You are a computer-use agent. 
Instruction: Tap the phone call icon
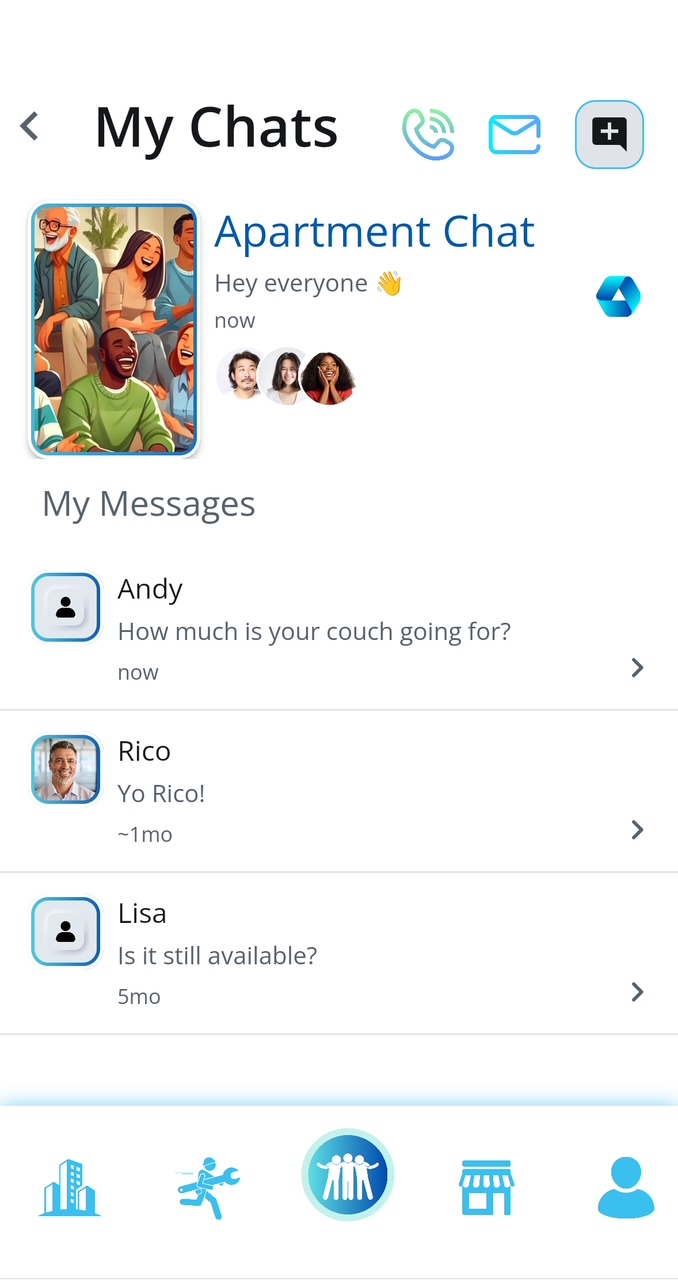coord(429,134)
